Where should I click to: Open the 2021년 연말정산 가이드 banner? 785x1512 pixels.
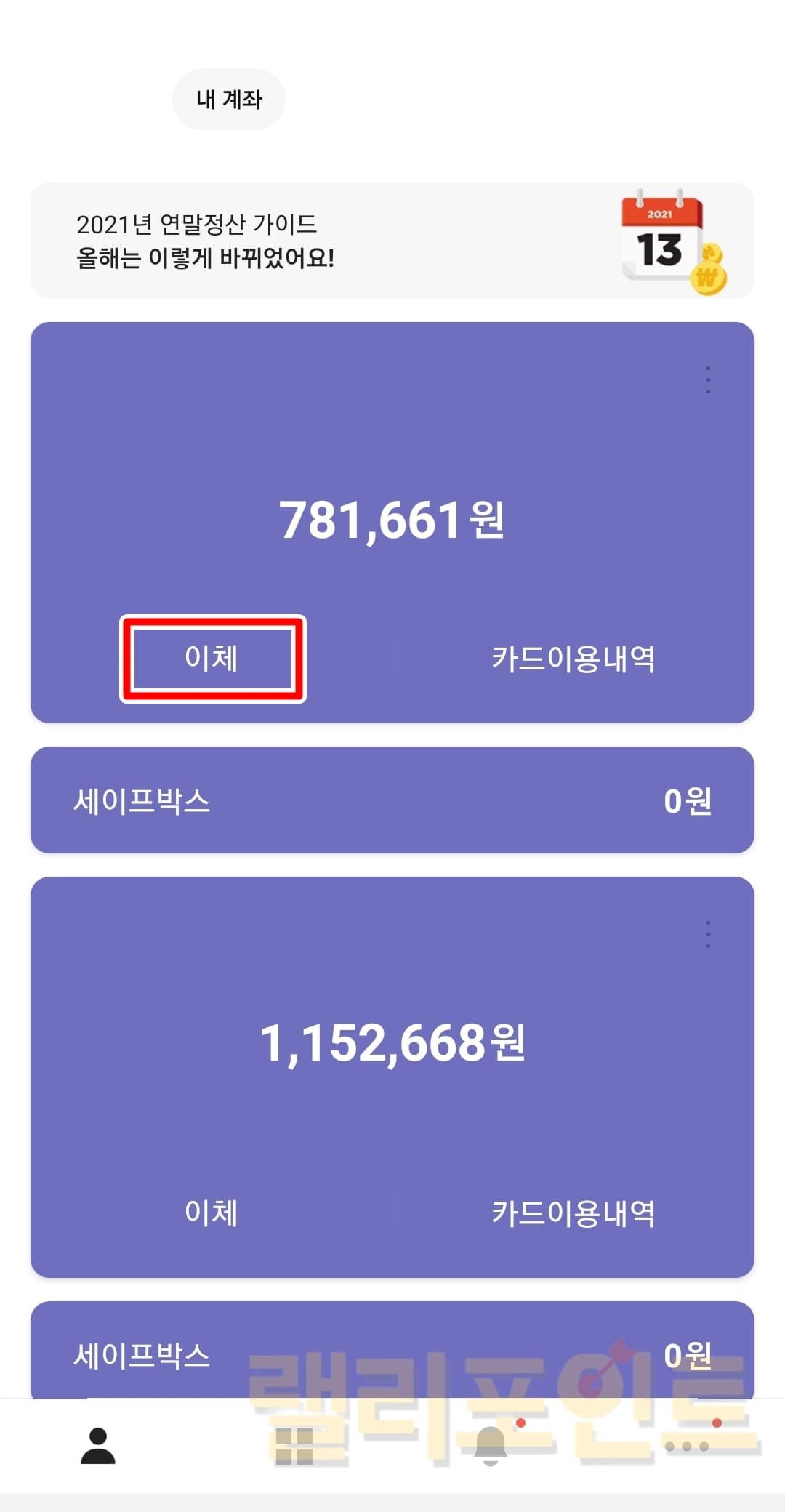(392, 241)
